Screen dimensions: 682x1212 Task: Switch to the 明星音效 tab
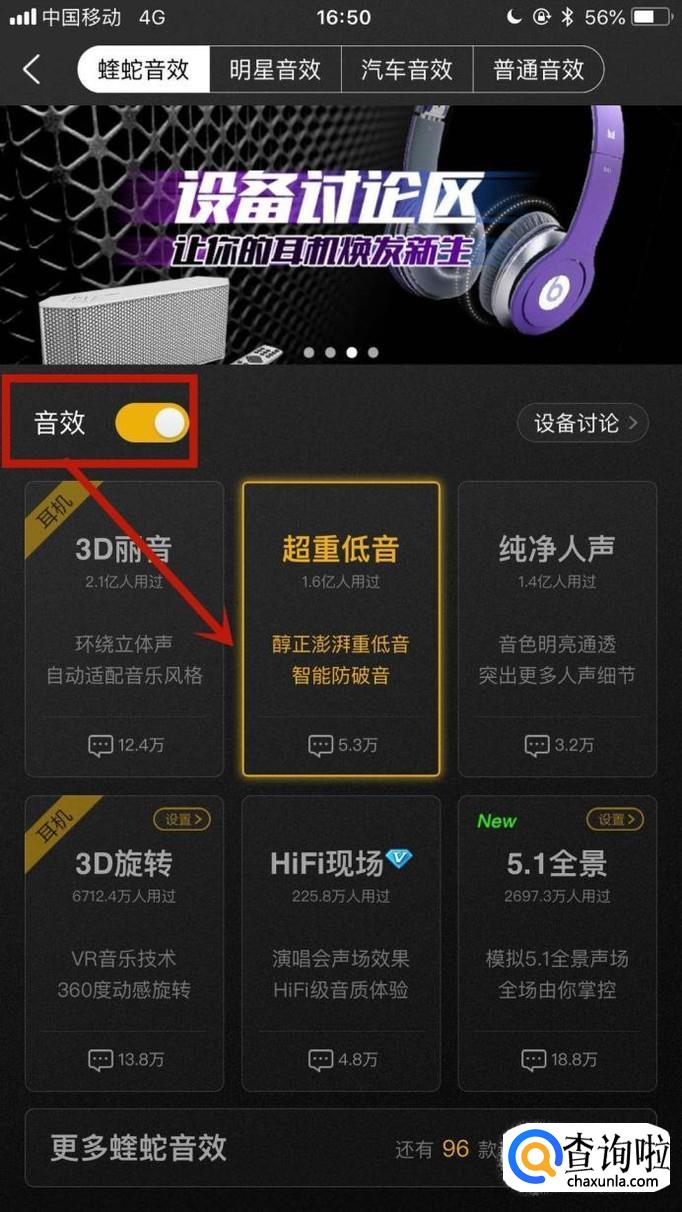(275, 70)
